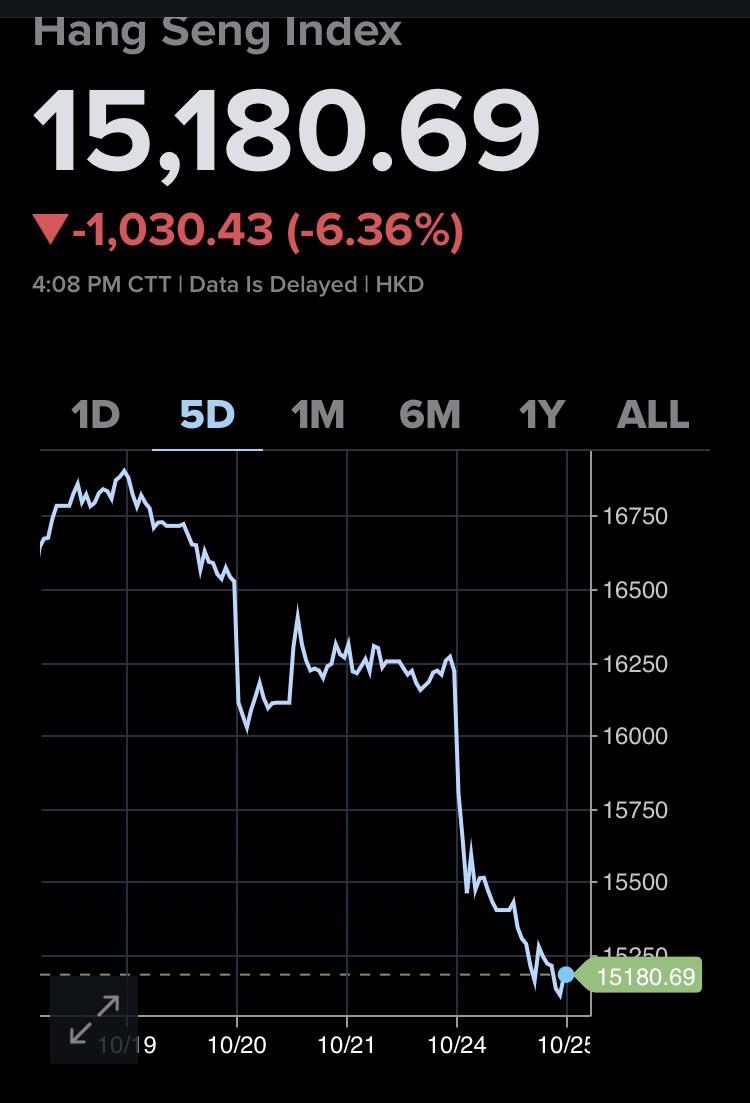Image resolution: width=750 pixels, height=1103 pixels.
Task: Display ALL historical chart data
Action: tap(653, 414)
